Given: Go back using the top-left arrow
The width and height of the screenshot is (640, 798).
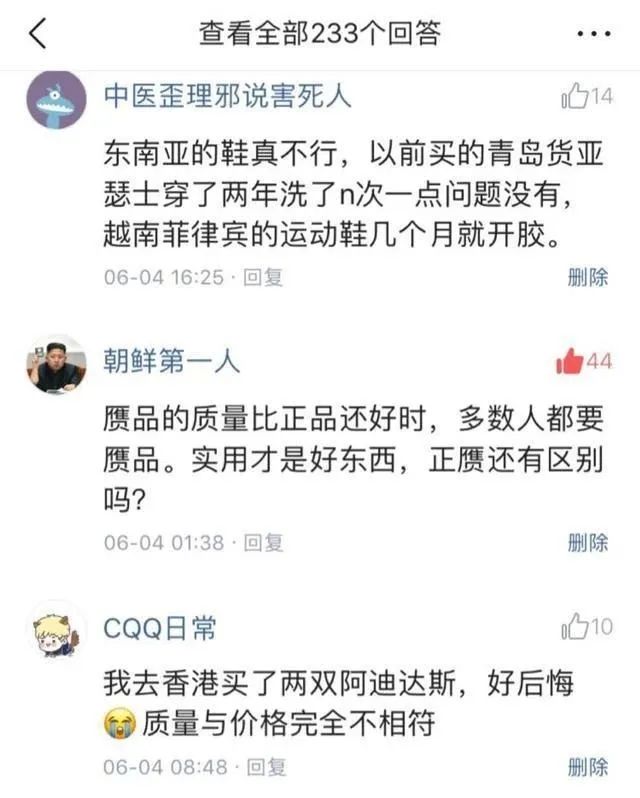Looking at the screenshot, I should (38, 34).
